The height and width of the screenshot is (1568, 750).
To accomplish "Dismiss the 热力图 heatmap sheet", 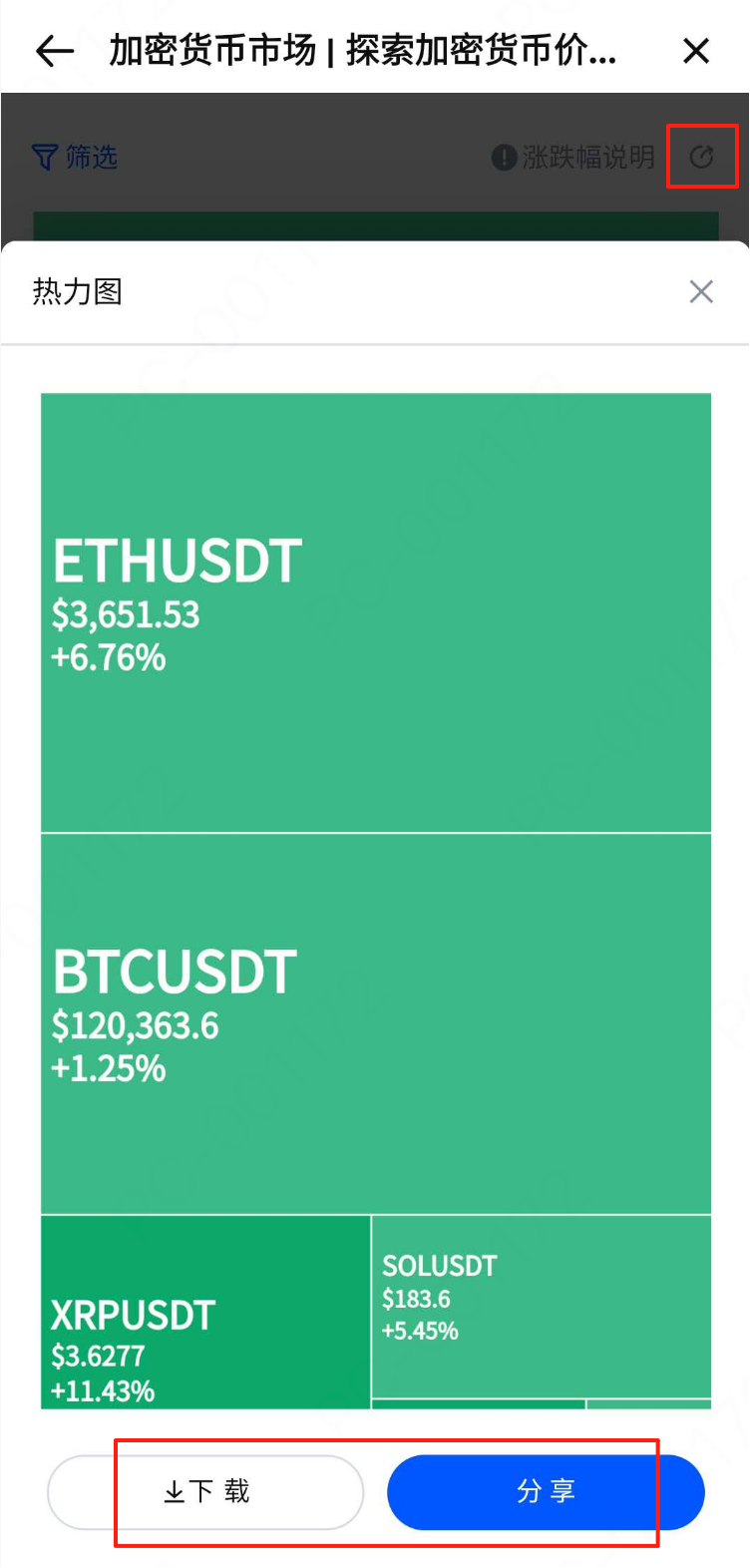I will click(701, 291).
